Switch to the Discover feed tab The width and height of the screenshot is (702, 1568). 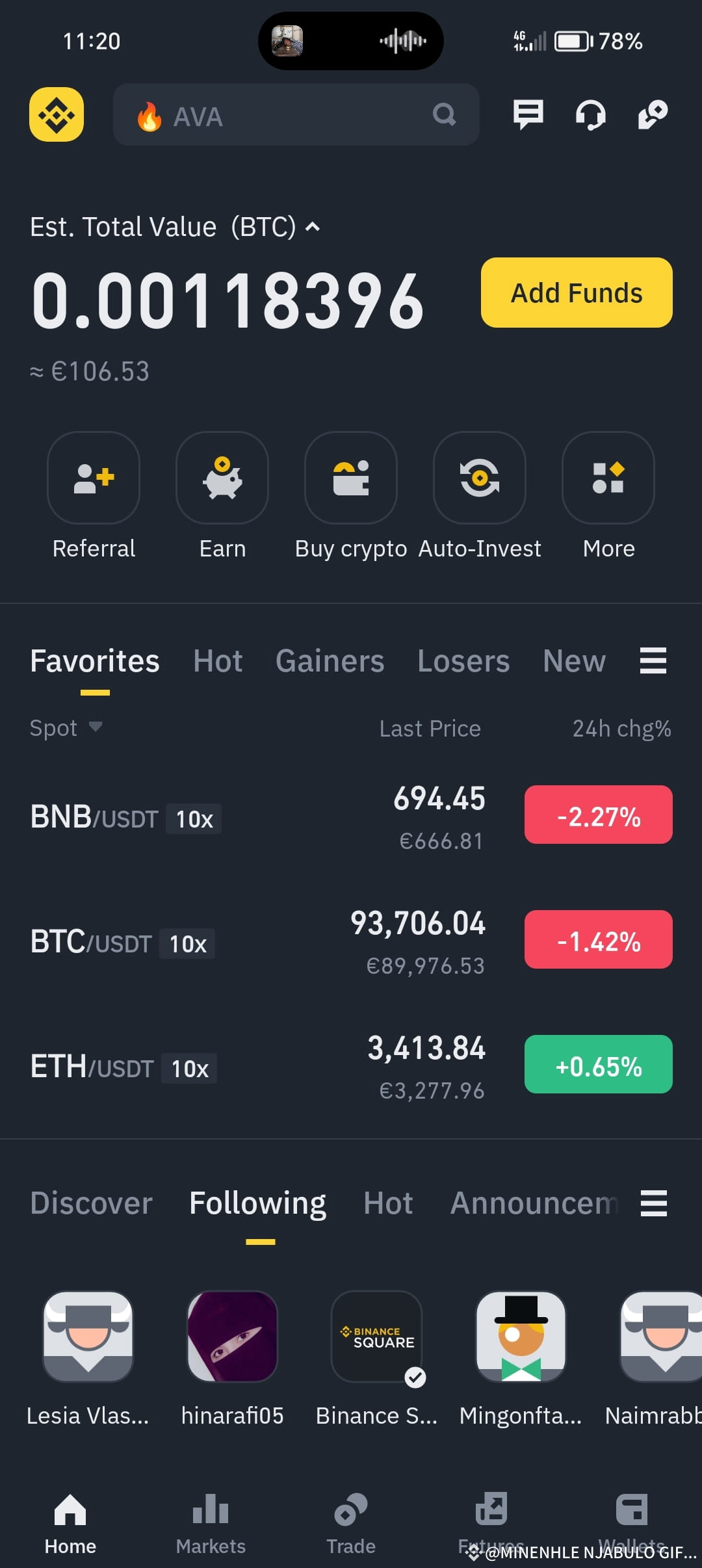point(90,1203)
